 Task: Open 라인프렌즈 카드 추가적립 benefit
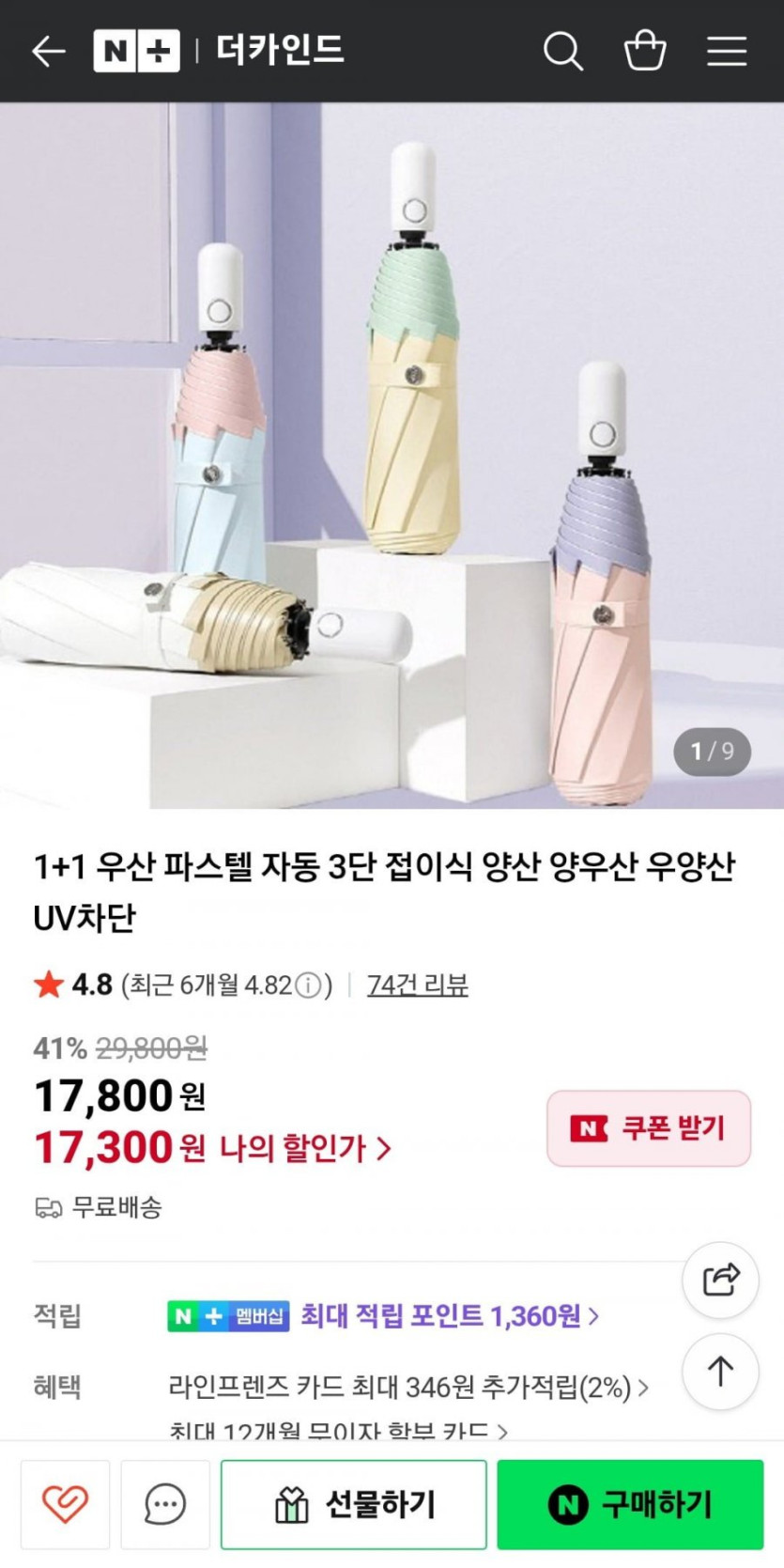pyautogui.click(x=408, y=1387)
